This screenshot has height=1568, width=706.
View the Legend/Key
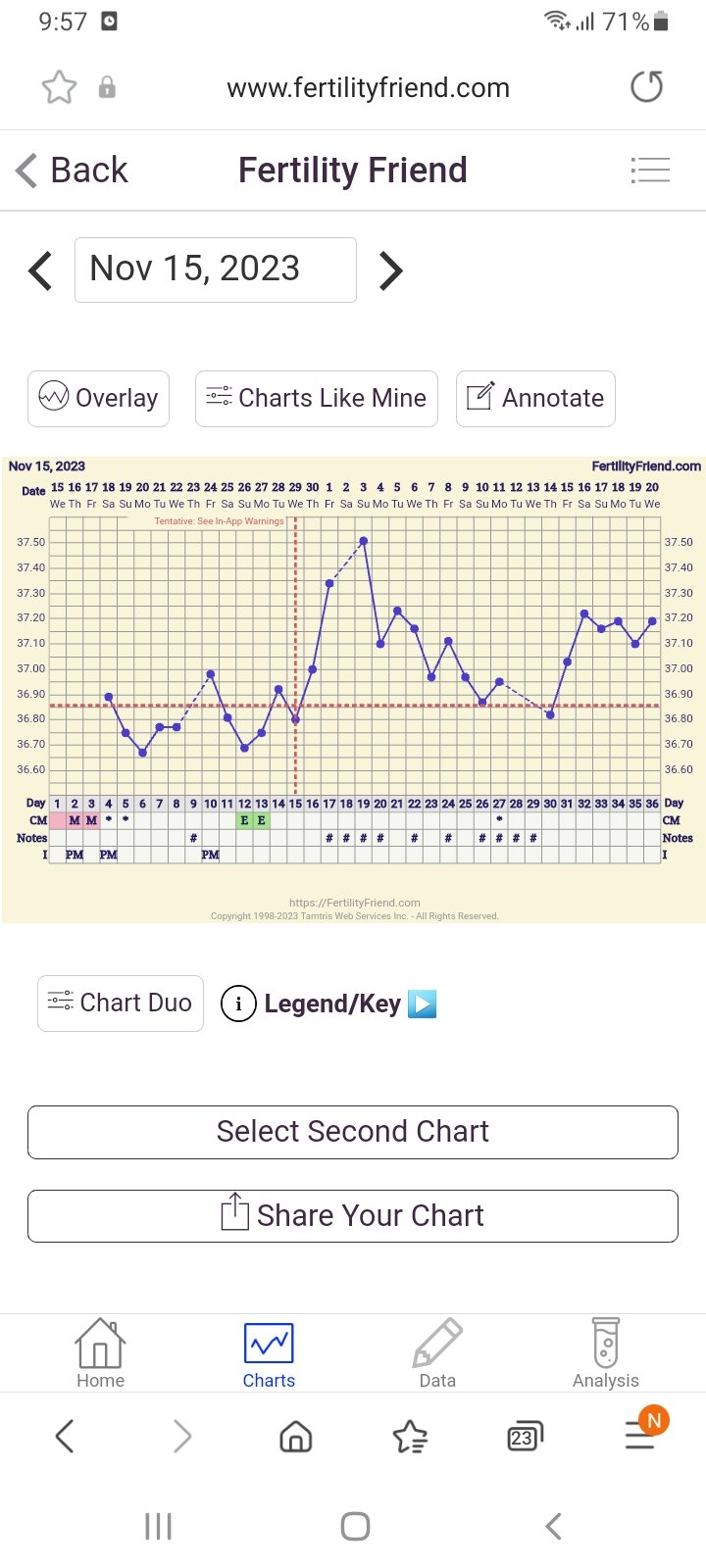(329, 1004)
